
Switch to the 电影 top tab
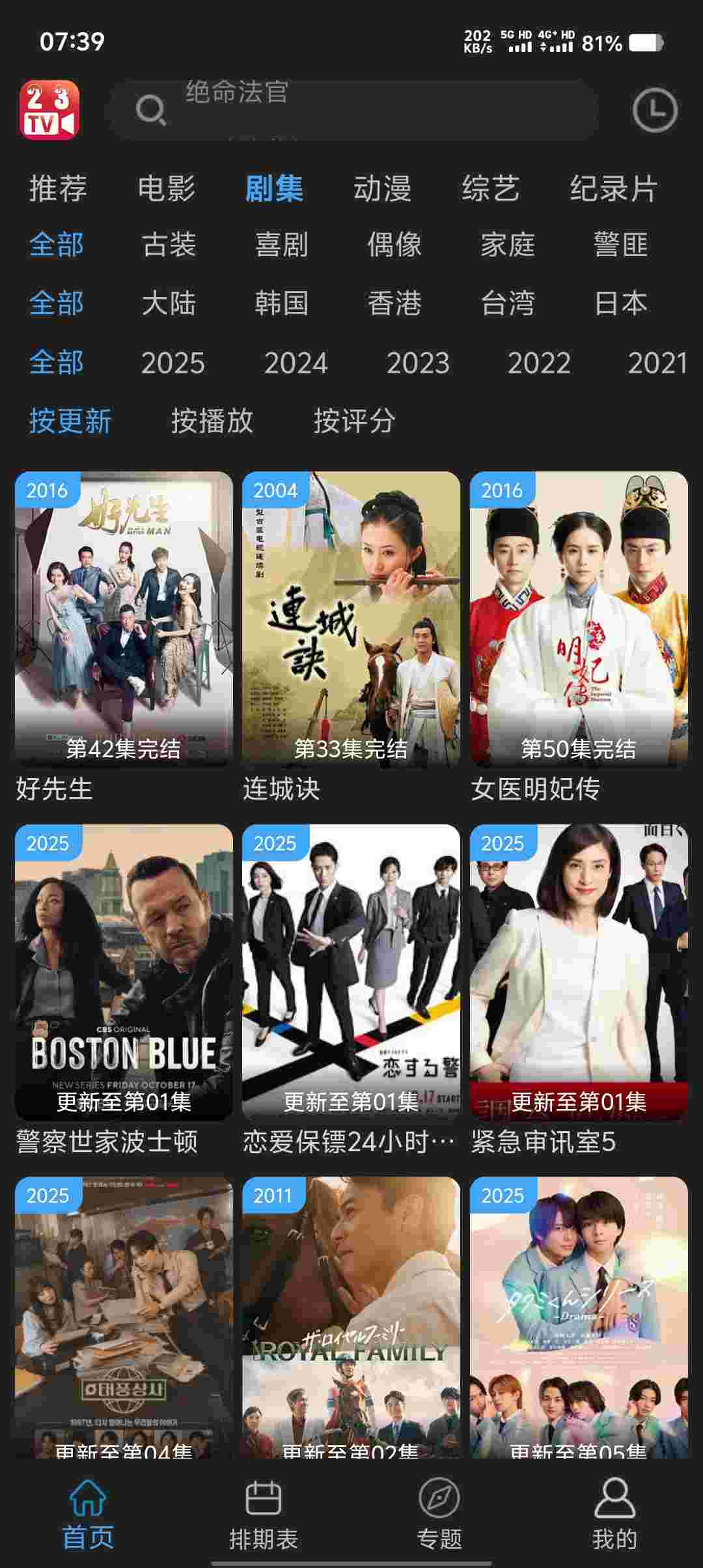click(166, 189)
